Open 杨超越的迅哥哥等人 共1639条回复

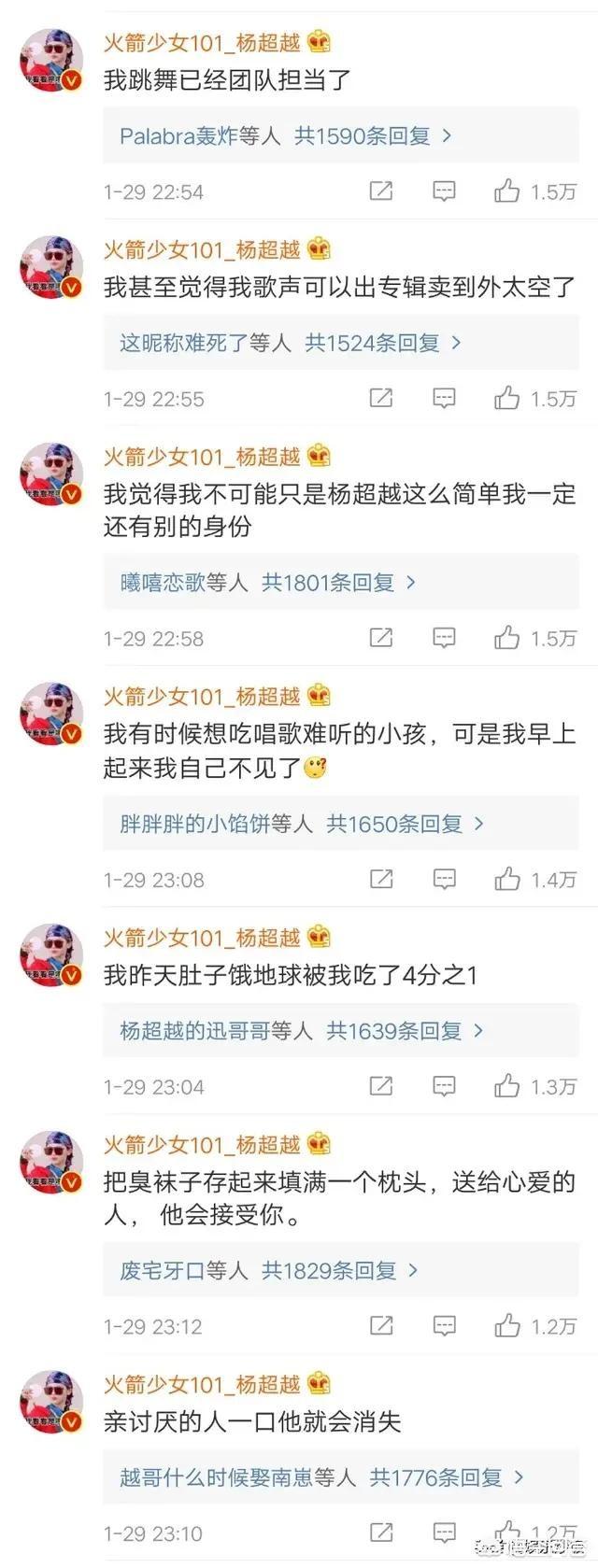(302, 1031)
